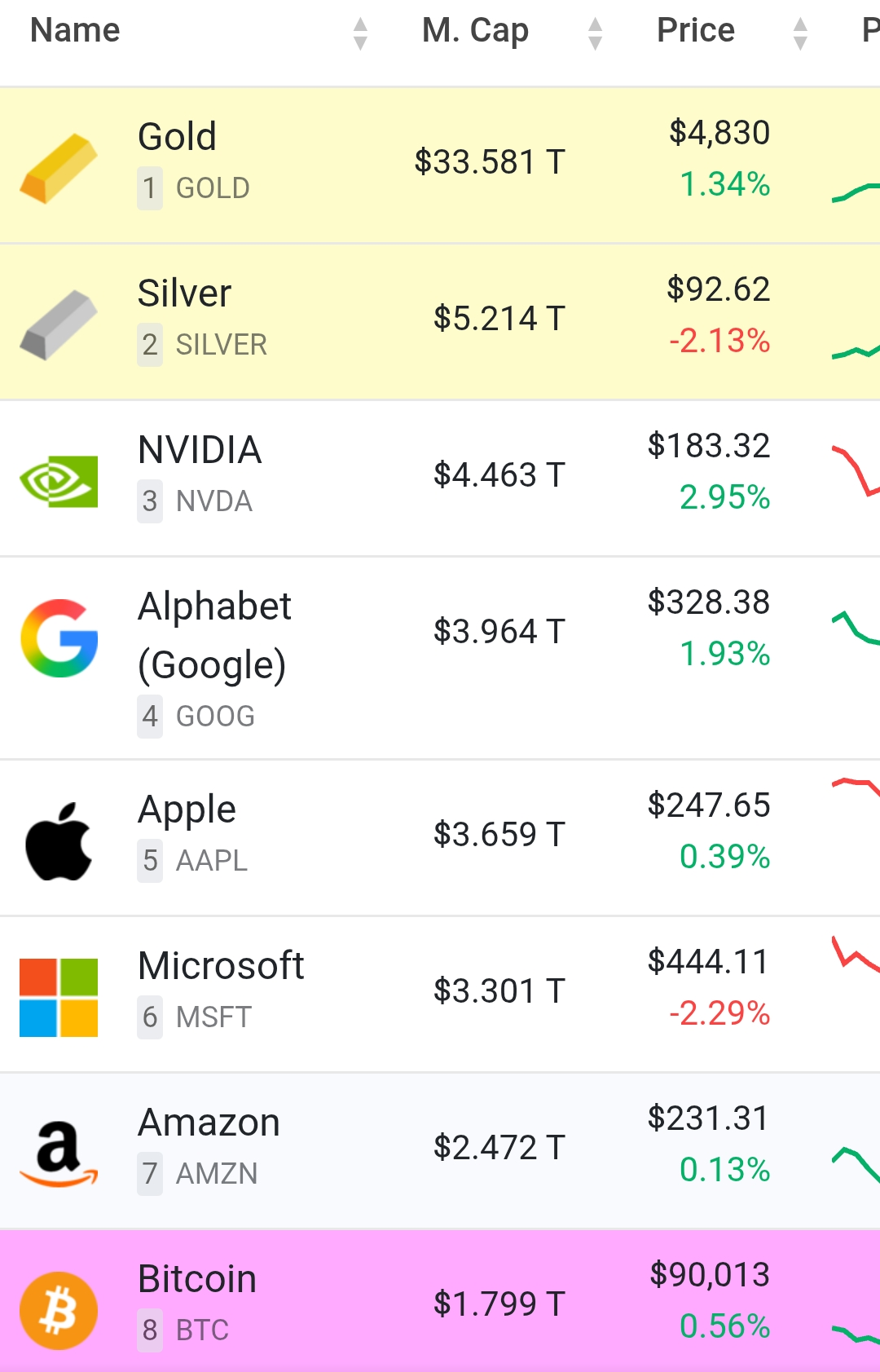Image resolution: width=880 pixels, height=1372 pixels.
Task: Open the Silver asset row
Action: (x=185, y=293)
